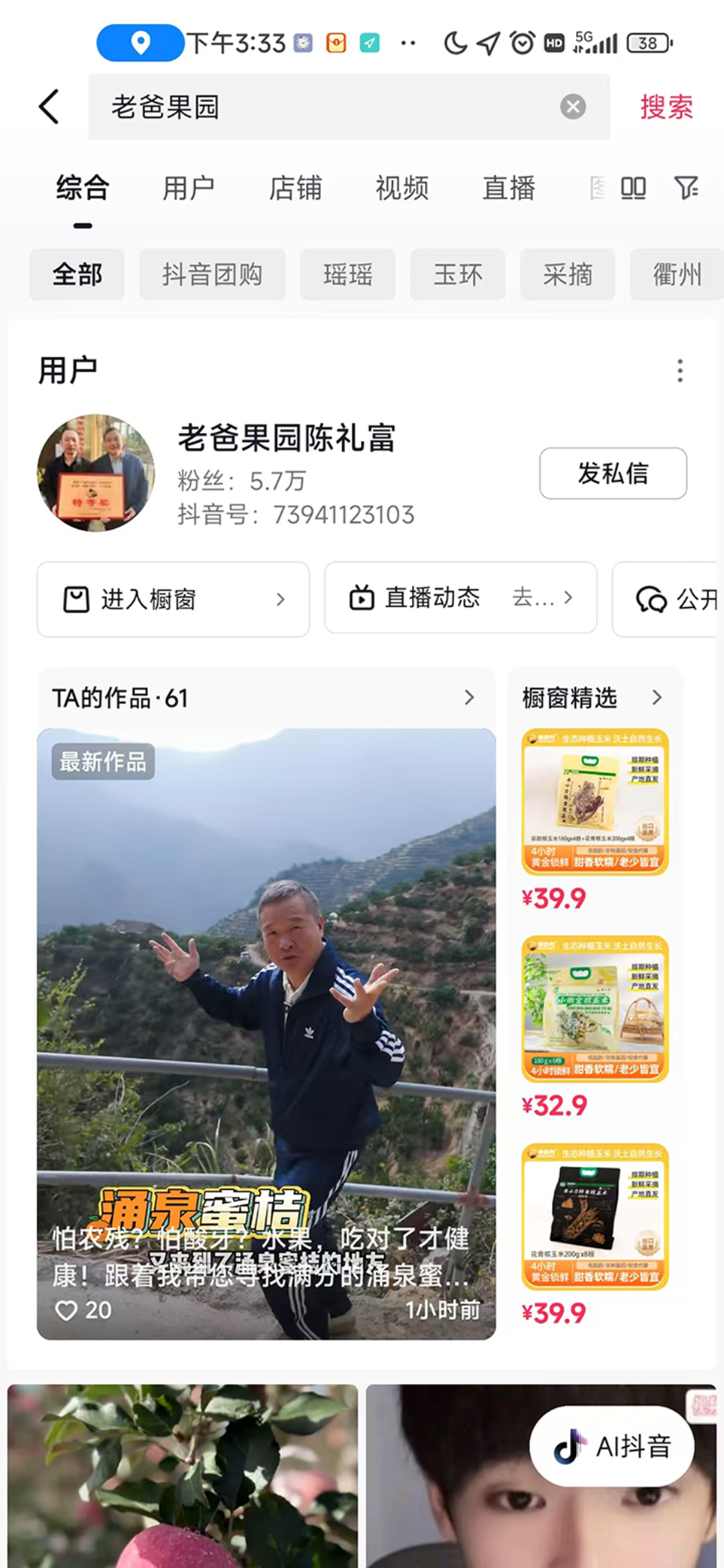Open the search filter icon

coord(686,188)
